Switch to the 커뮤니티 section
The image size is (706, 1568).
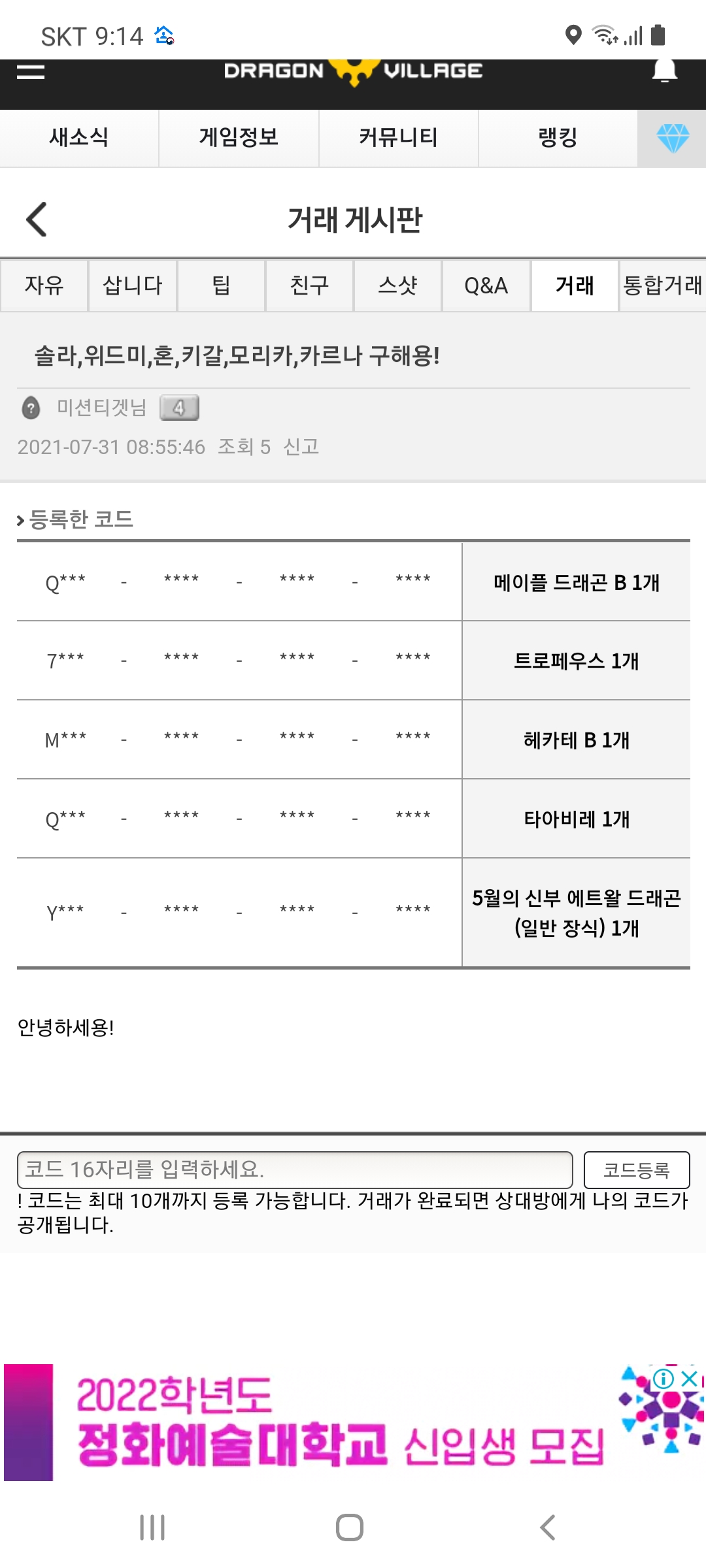398,138
